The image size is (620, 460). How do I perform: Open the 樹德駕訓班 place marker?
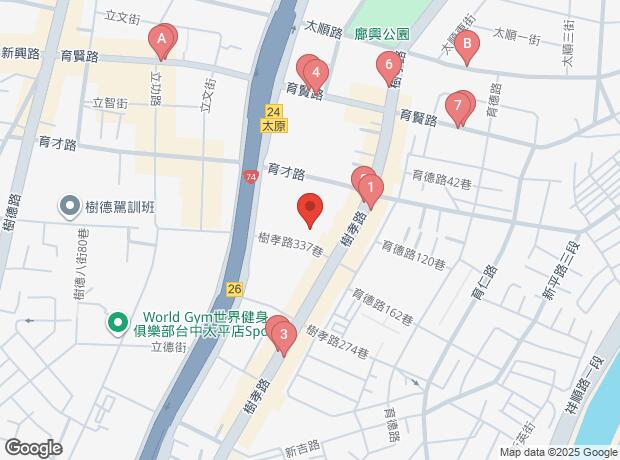[x=70, y=207]
